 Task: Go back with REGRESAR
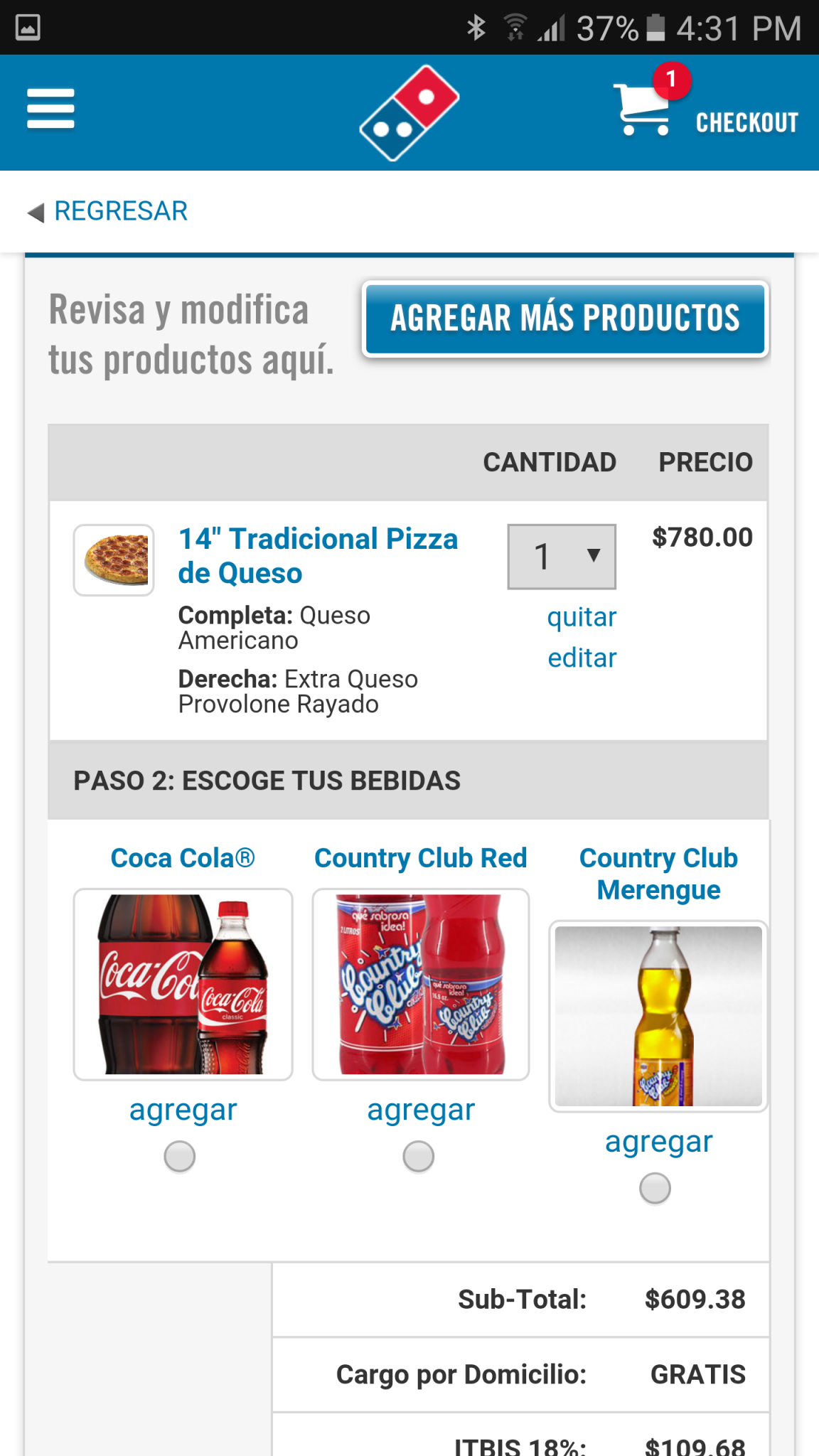(x=108, y=211)
